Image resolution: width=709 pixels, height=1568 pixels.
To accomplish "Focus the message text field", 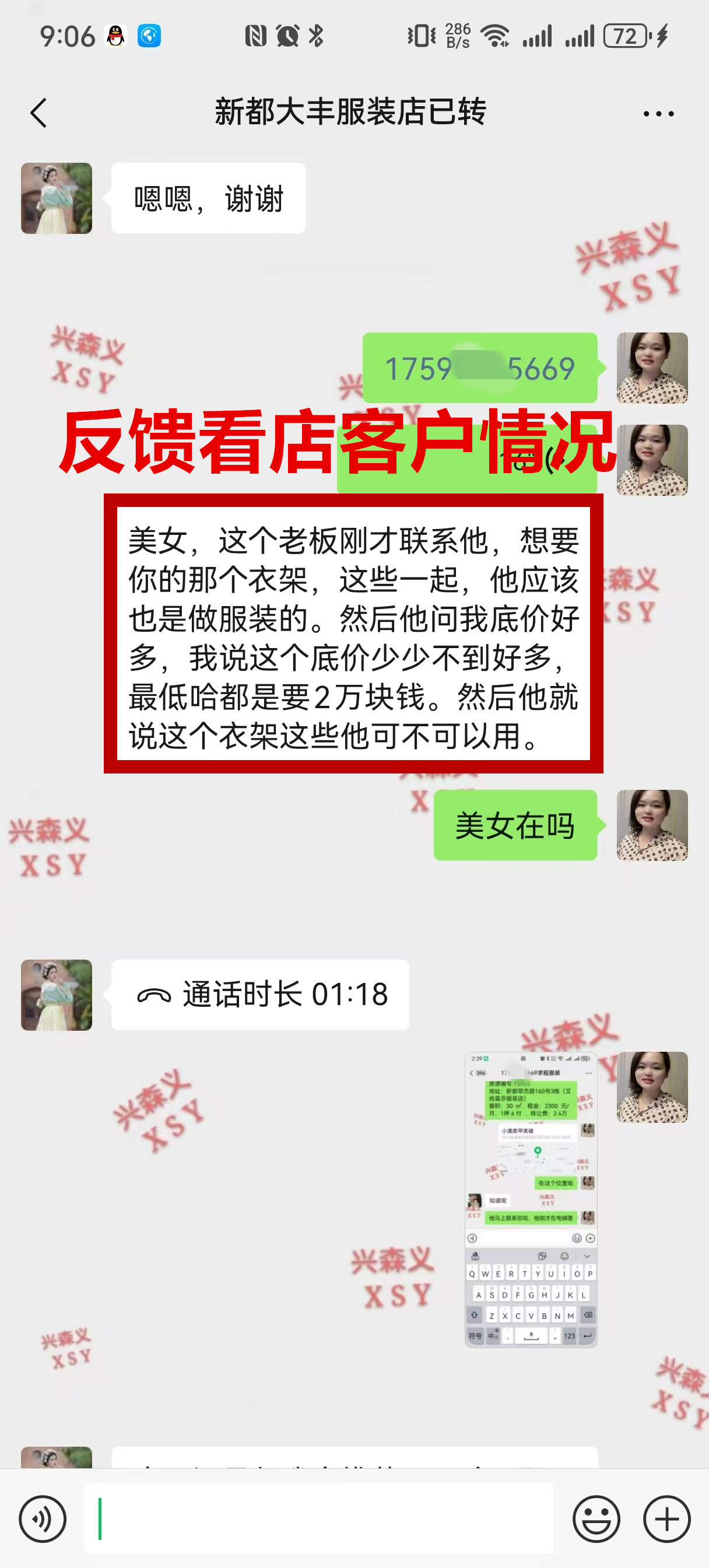I will click(x=318, y=1518).
